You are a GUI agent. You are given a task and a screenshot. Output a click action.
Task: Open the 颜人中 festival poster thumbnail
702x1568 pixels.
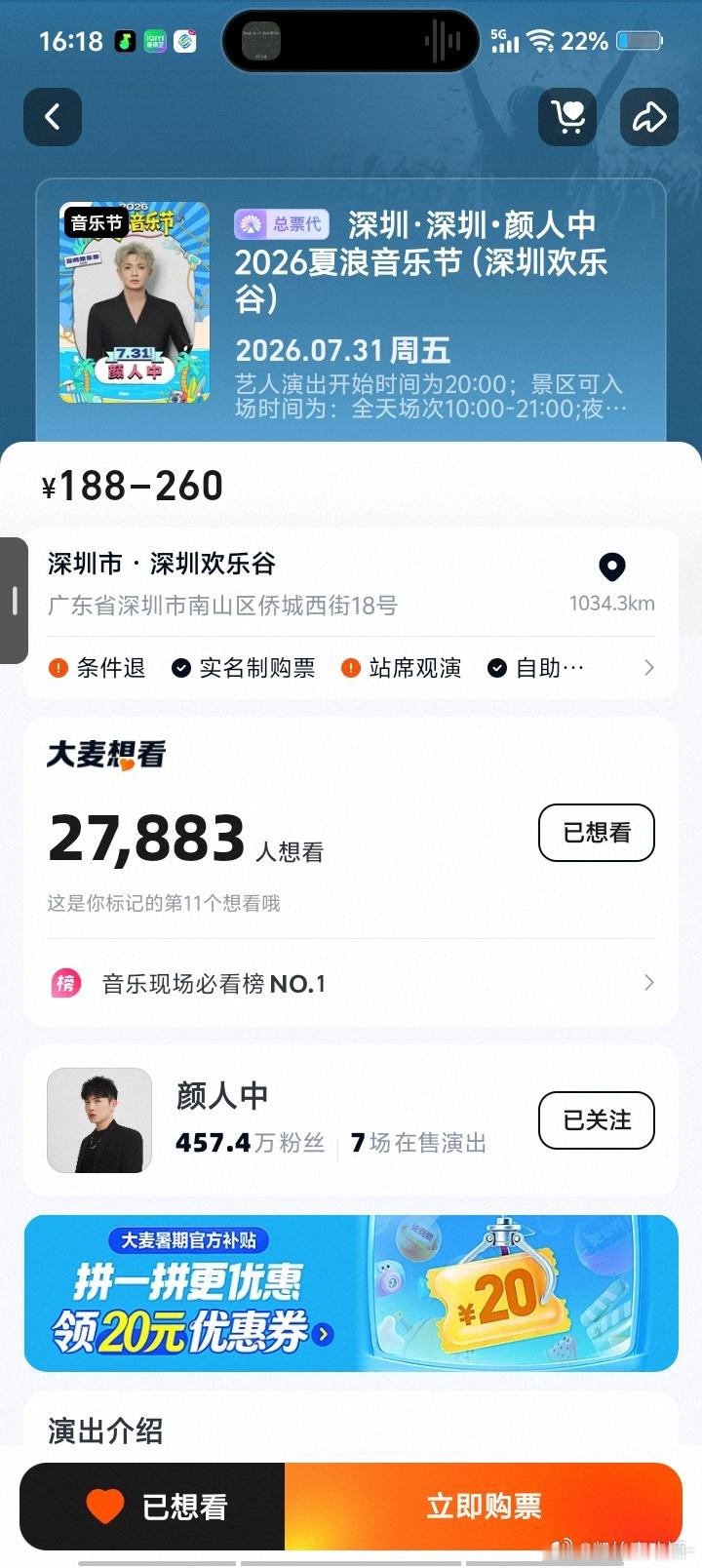coord(135,303)
